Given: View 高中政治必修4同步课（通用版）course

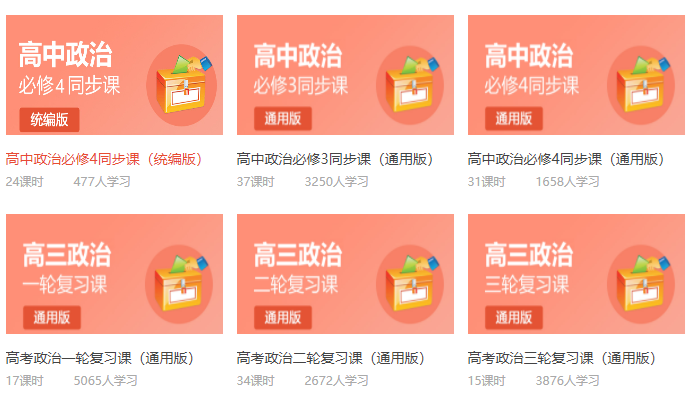Looking at the screenshot, I should click(576, 76).
